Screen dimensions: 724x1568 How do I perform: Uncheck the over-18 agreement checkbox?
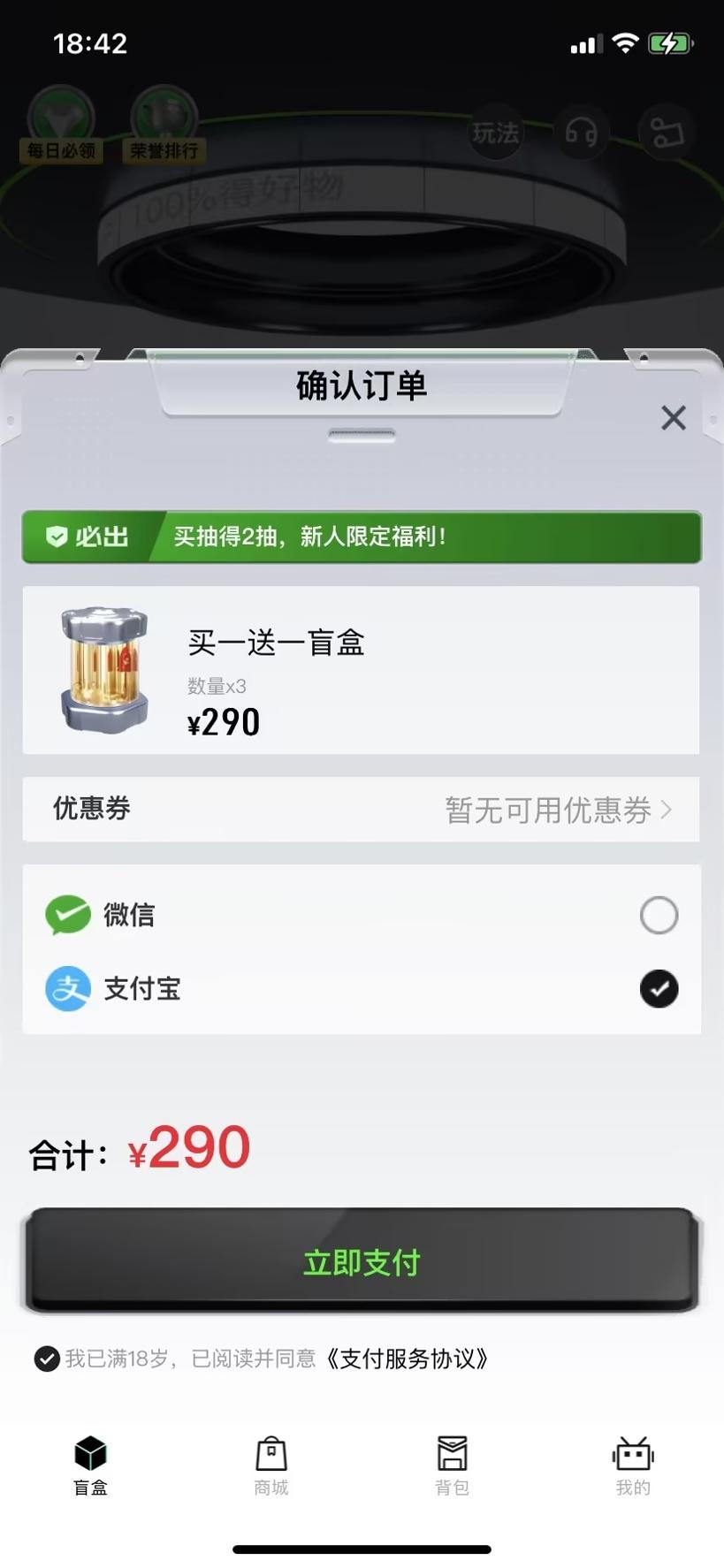47,1359
